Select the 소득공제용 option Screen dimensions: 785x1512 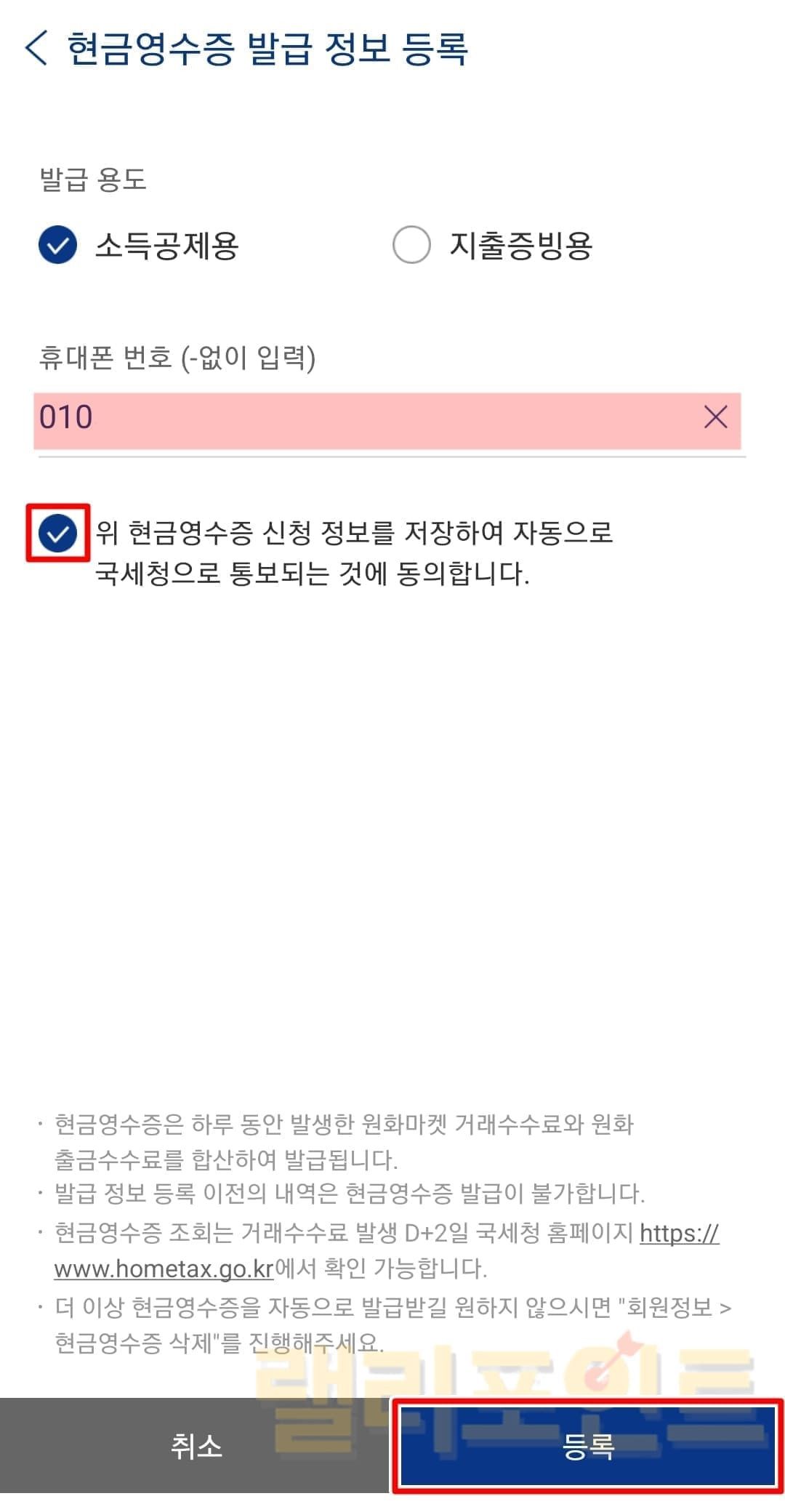[x=58, y=245]
